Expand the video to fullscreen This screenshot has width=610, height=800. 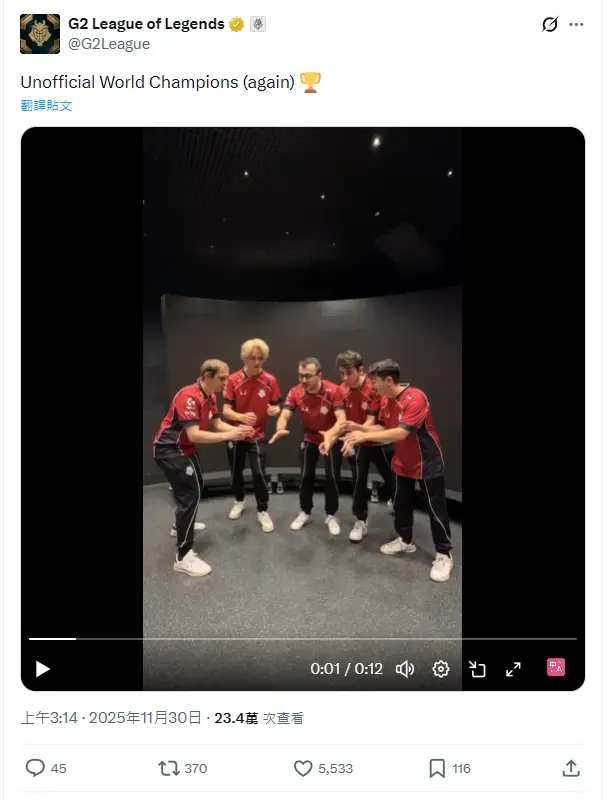(x=513, y=669)
